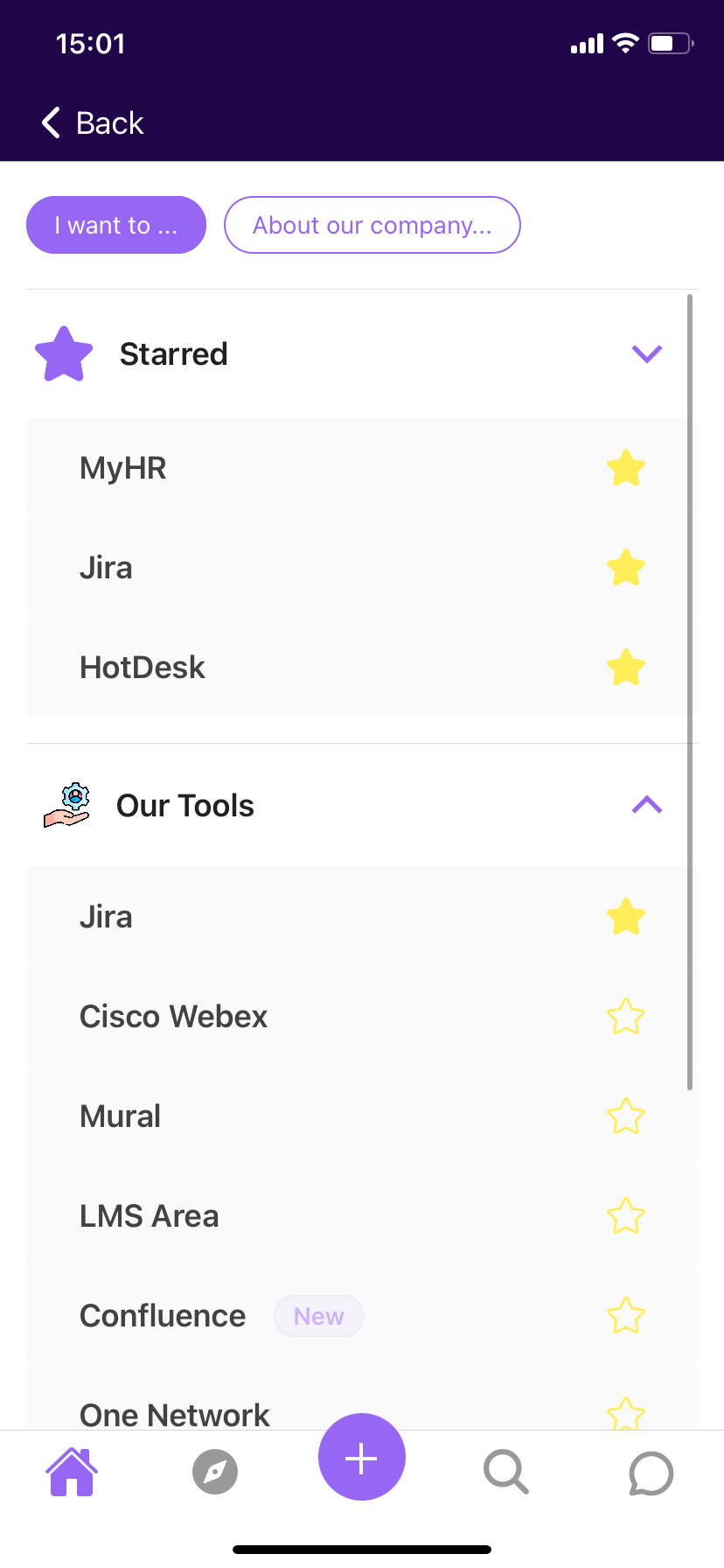Add Mural to starred items

[626, 1116]
